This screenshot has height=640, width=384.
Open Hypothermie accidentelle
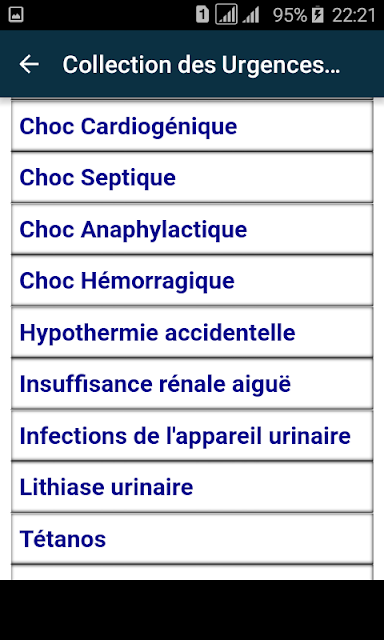pyautogui.click(x=192, y=333)
